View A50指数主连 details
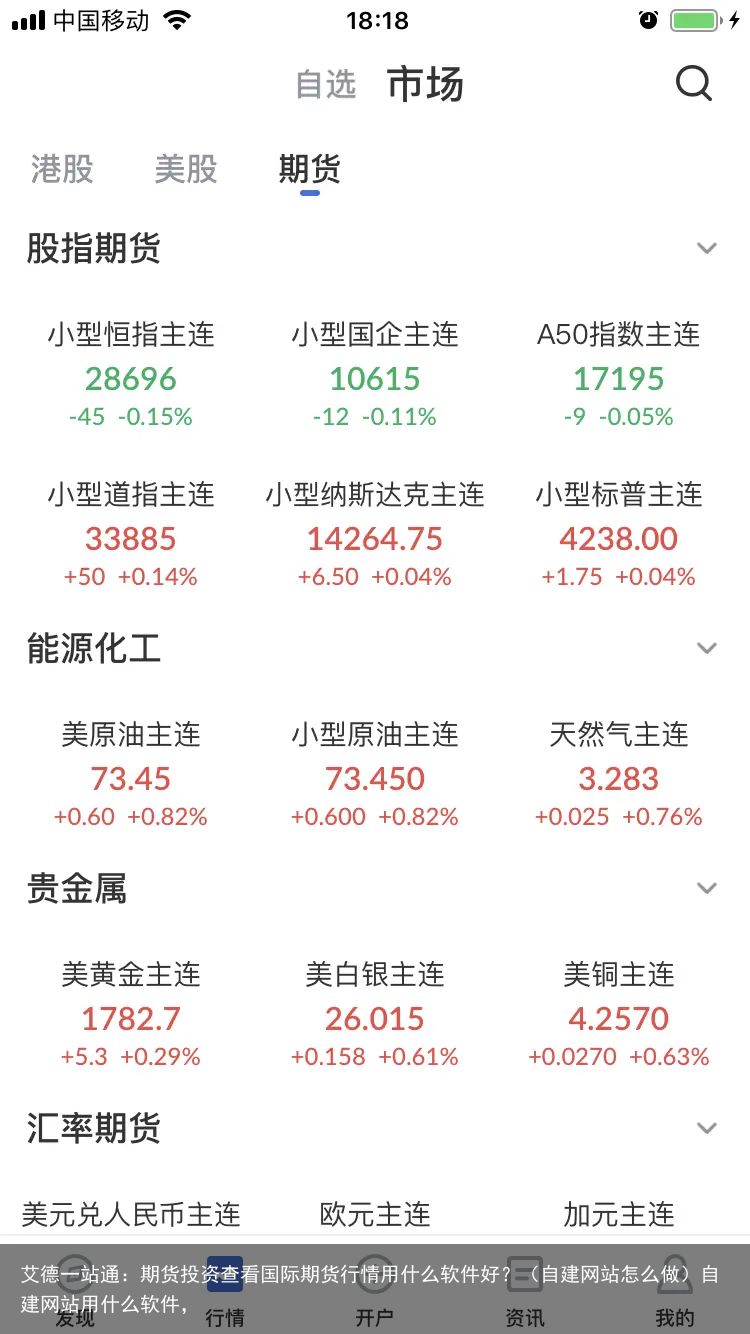The width and height of the screenshot is (750, 1334). click(x=619, y=375)
